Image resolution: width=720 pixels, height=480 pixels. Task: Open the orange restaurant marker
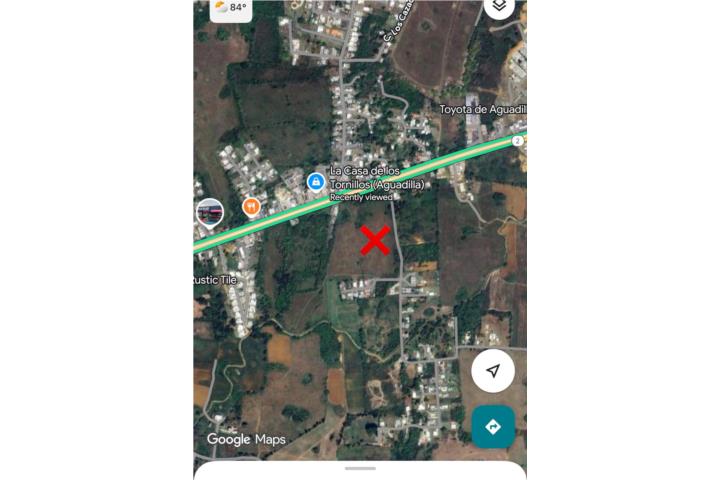251,206
